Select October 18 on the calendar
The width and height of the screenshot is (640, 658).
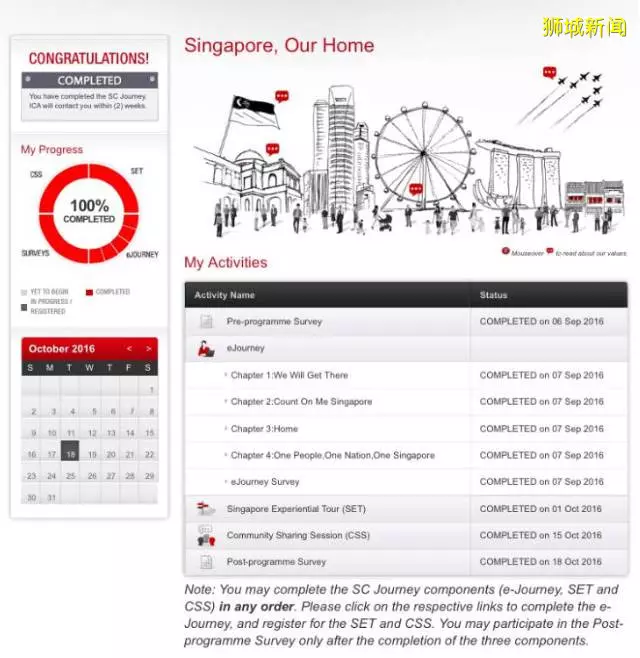click(70, 454)
